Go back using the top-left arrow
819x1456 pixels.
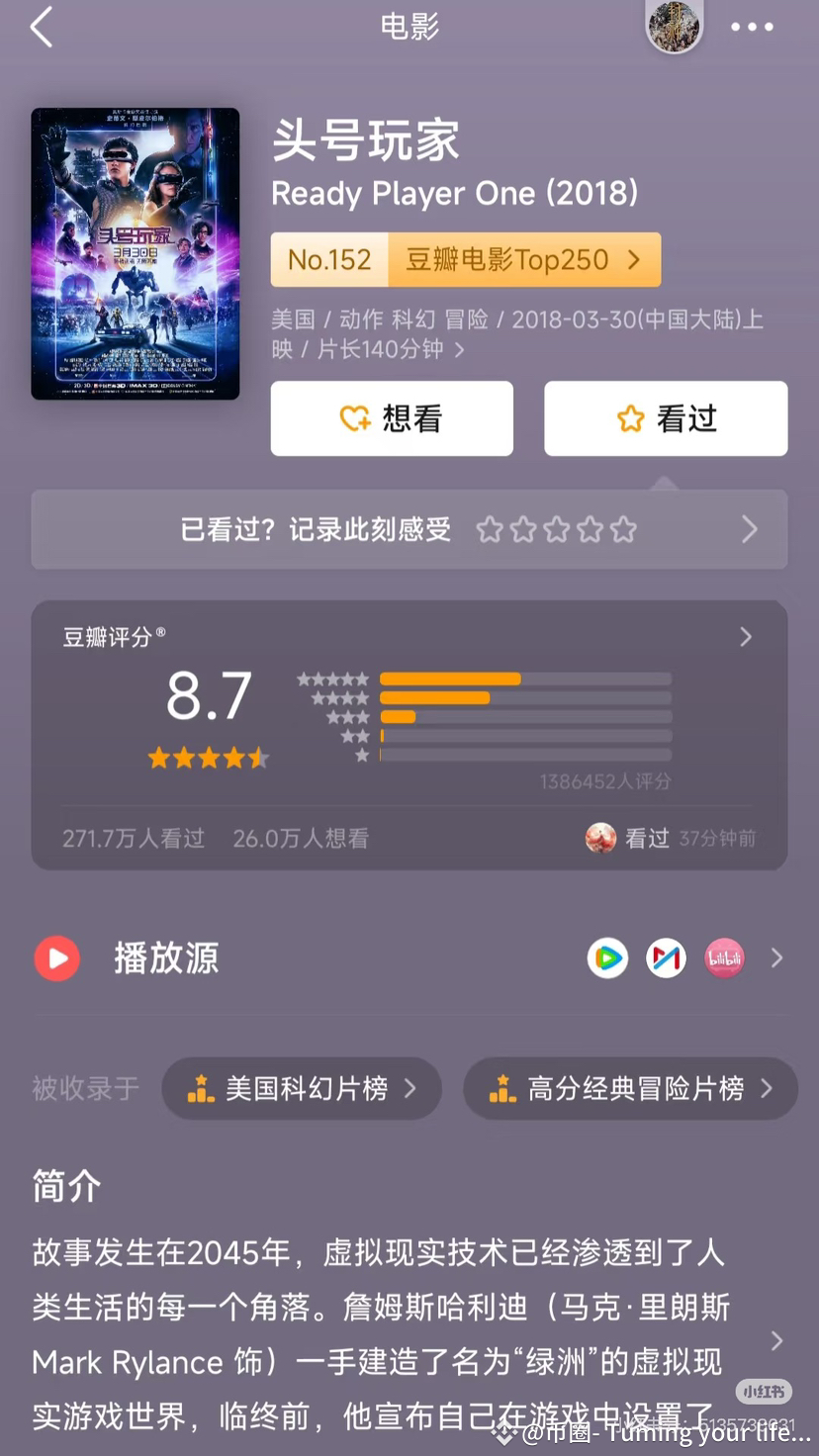coord(41,27)
